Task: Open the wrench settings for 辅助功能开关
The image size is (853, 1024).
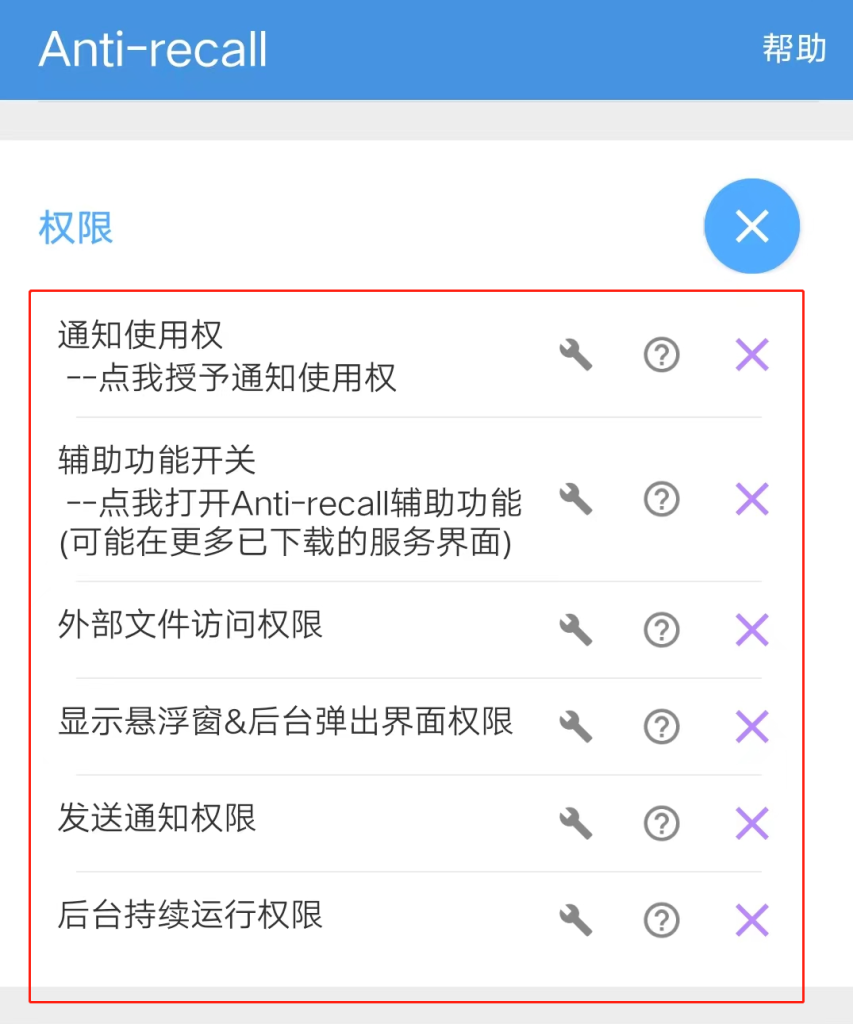Action: 577,500
